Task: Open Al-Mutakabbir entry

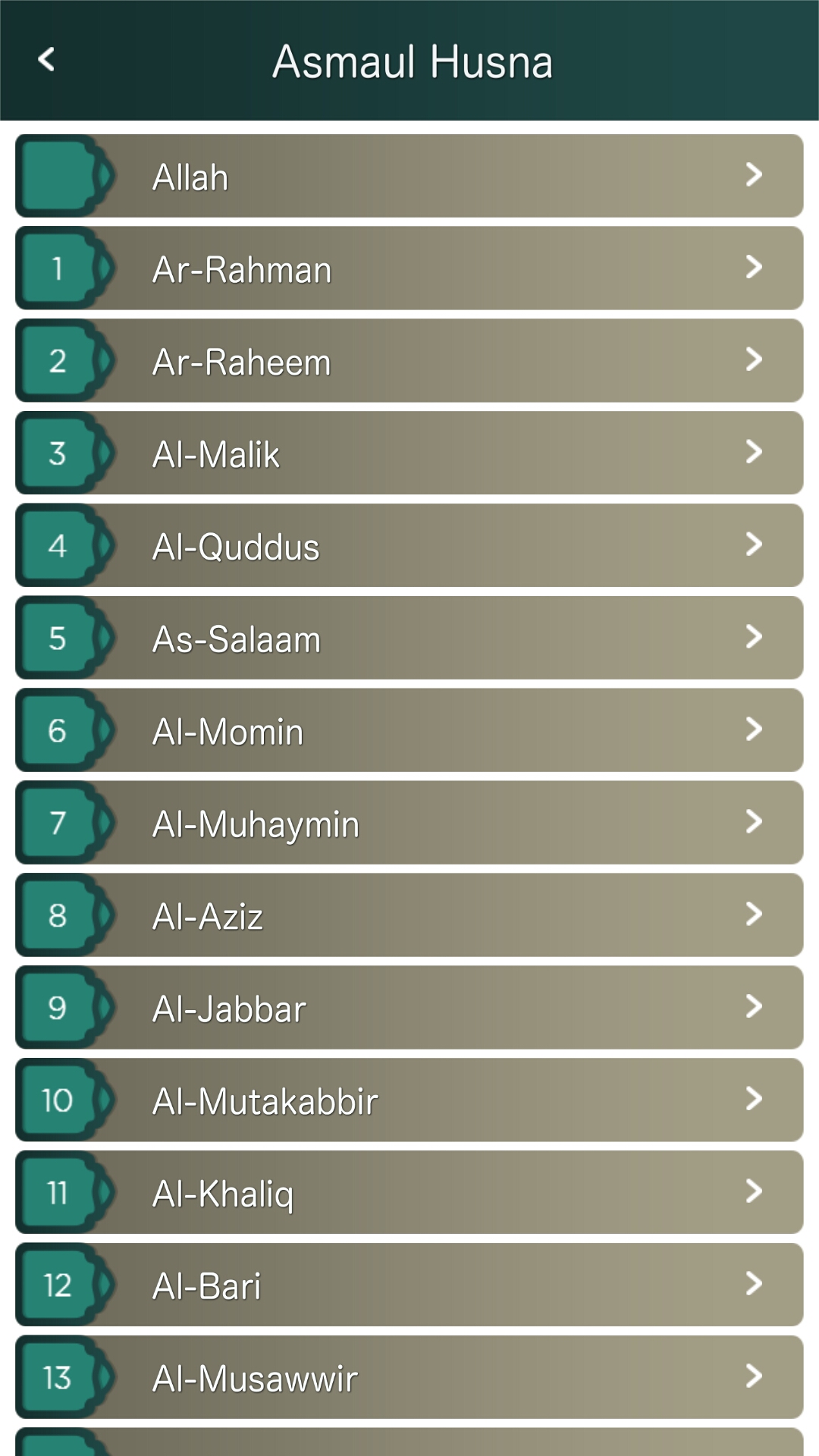Action: [x=409, y=1101]
